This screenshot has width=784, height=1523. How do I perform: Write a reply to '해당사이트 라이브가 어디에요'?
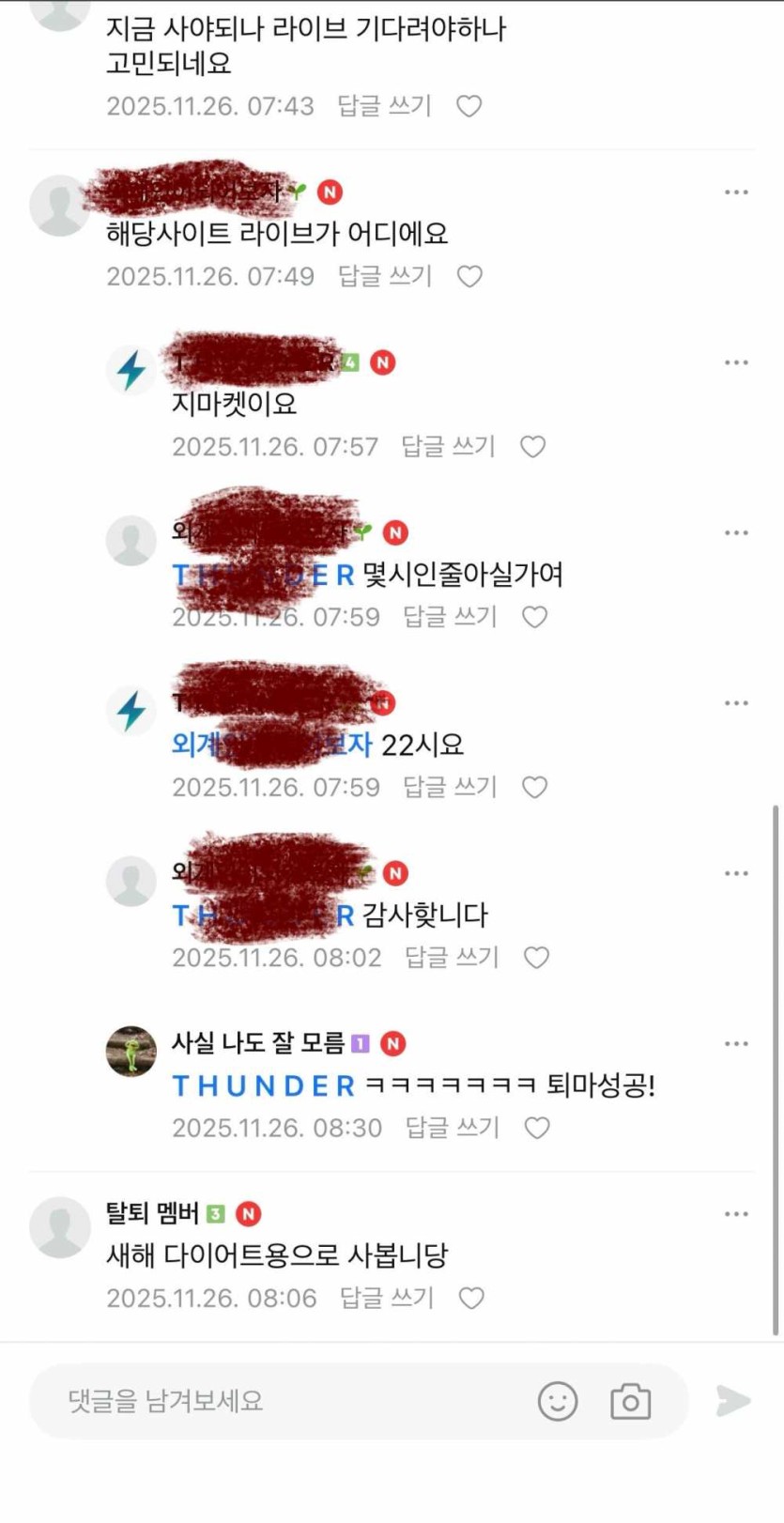click(x=385, y=276)
